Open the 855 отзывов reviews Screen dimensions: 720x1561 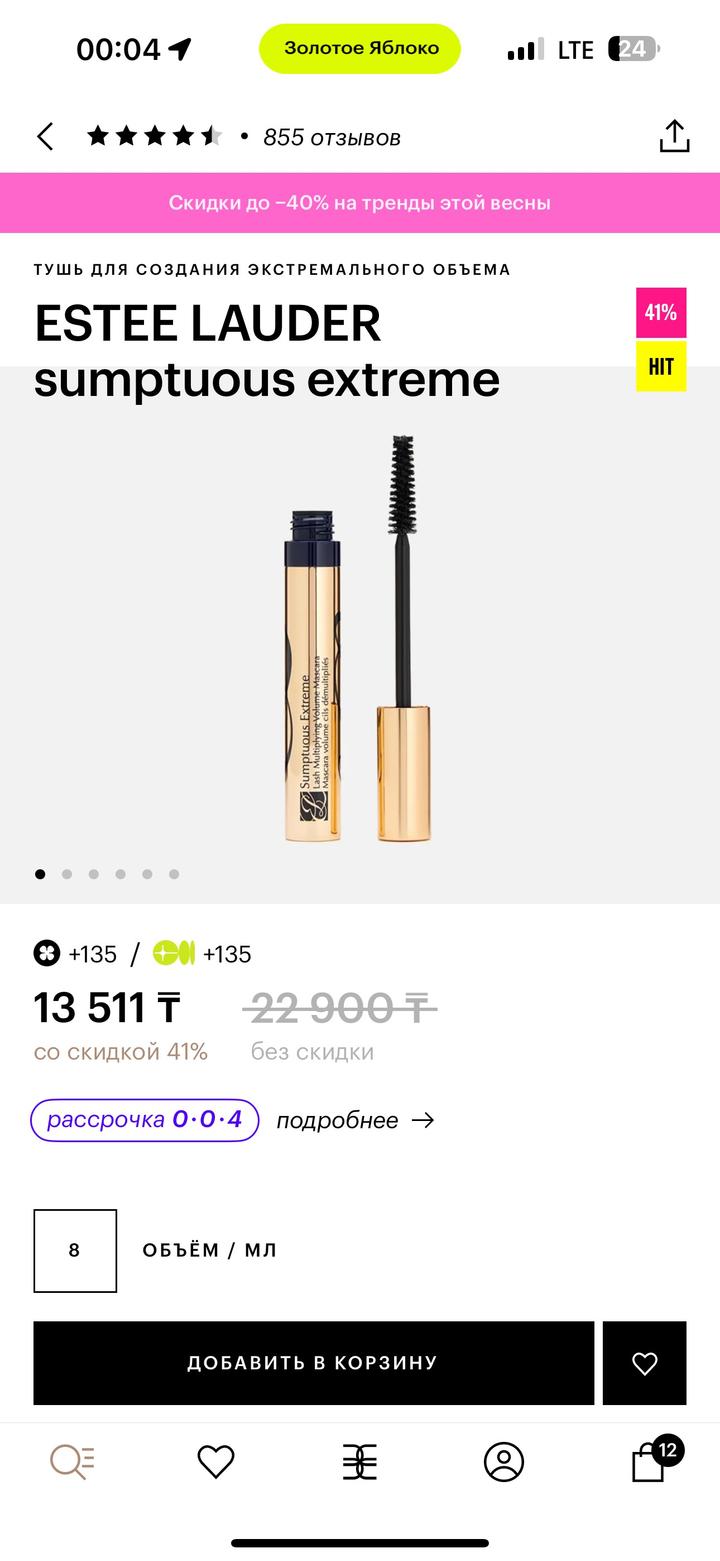331,138
